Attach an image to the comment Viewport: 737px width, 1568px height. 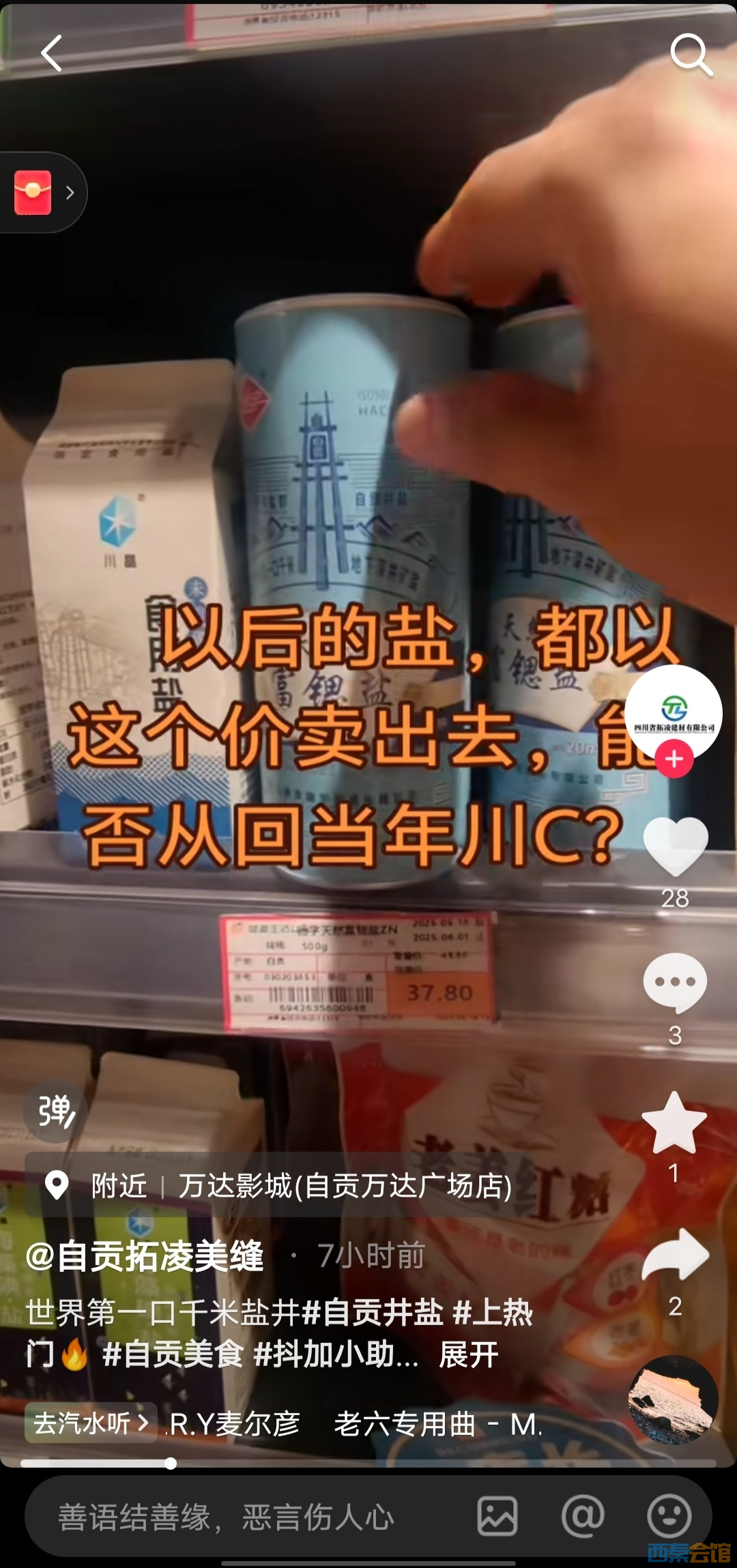point(497,1517)
